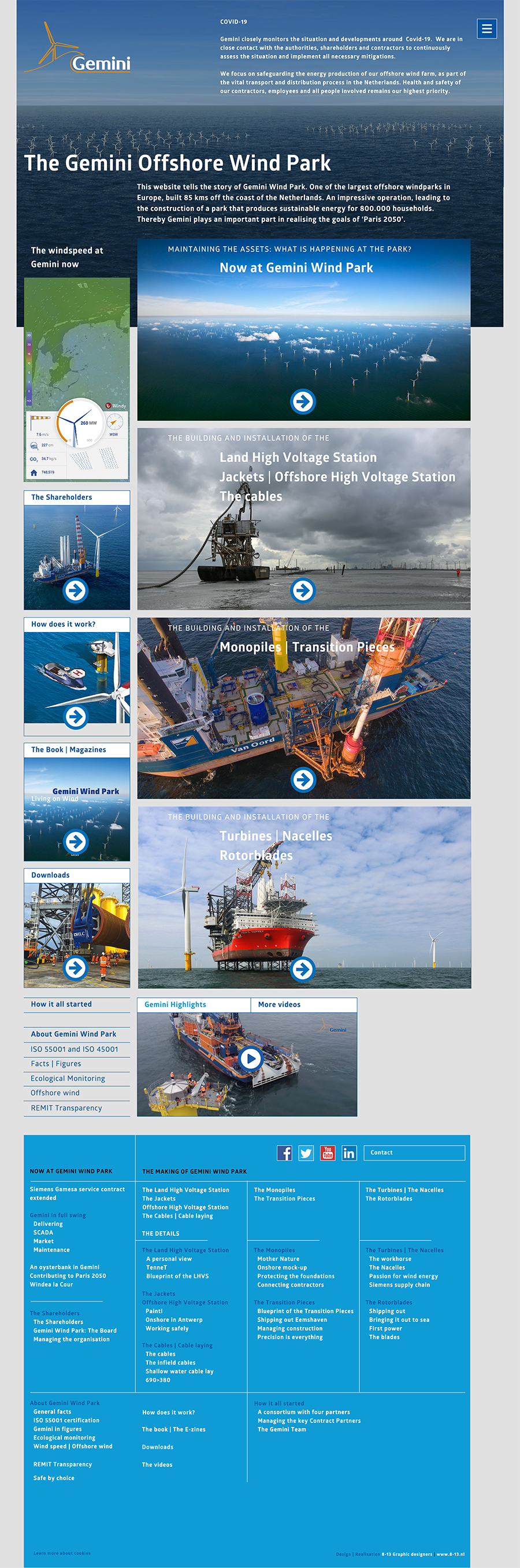
Task: Visit the Twitter profile
Action: coord(306,1153)
